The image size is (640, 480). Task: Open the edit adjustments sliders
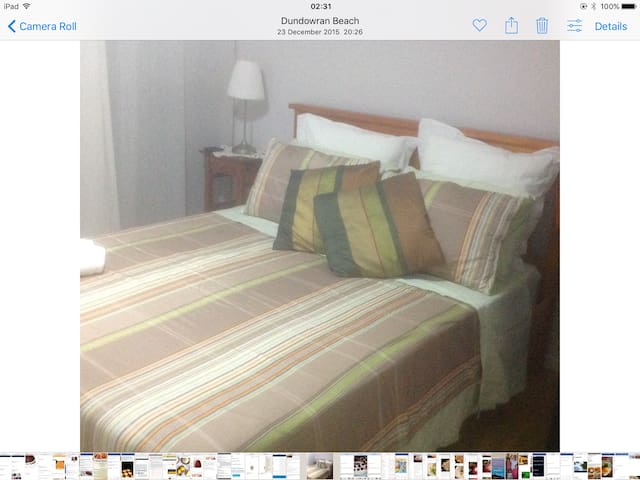575,26
